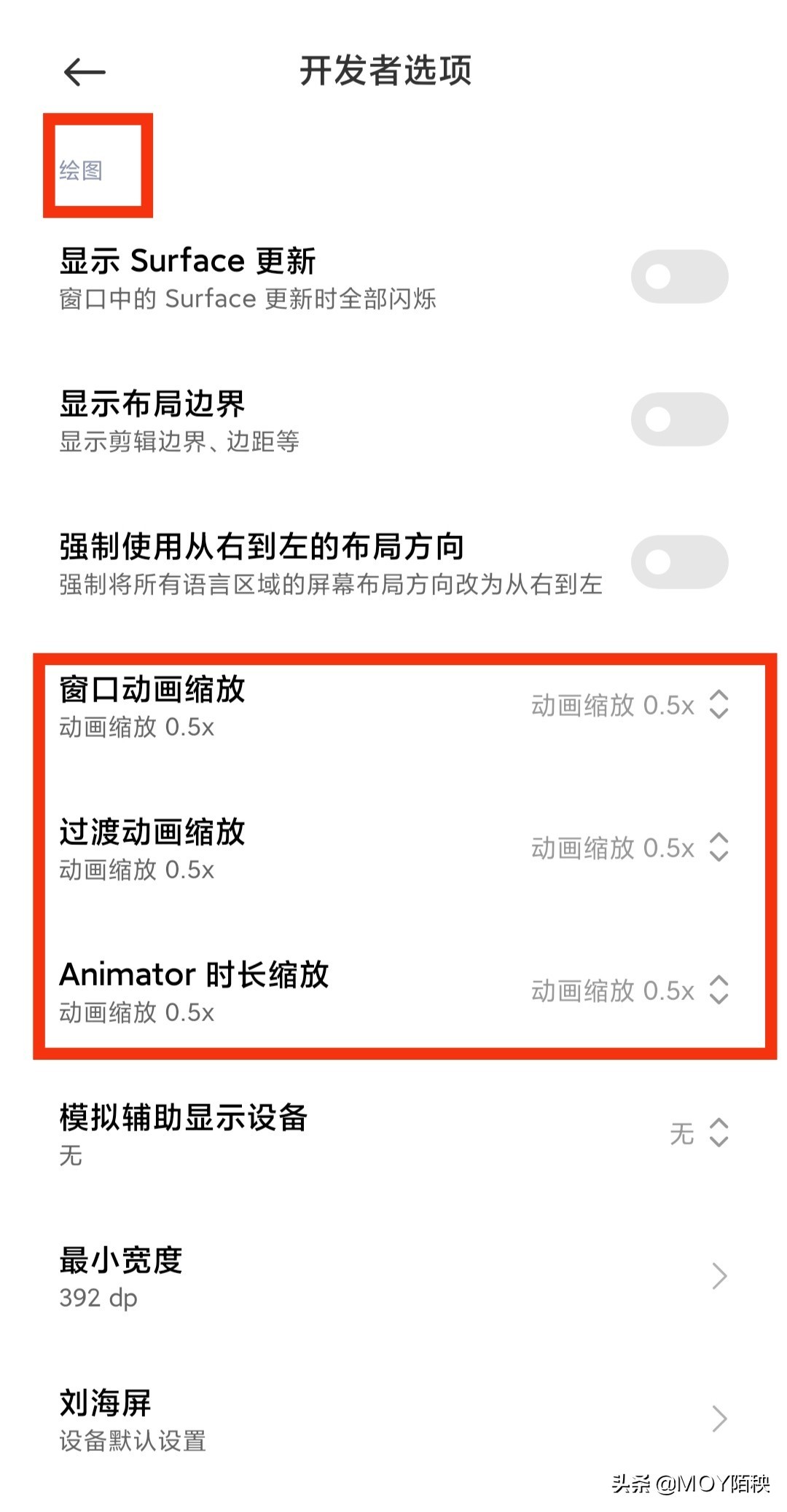
Task: Open 窗口动画缩放 dropdown
Action: coord(630,705)
